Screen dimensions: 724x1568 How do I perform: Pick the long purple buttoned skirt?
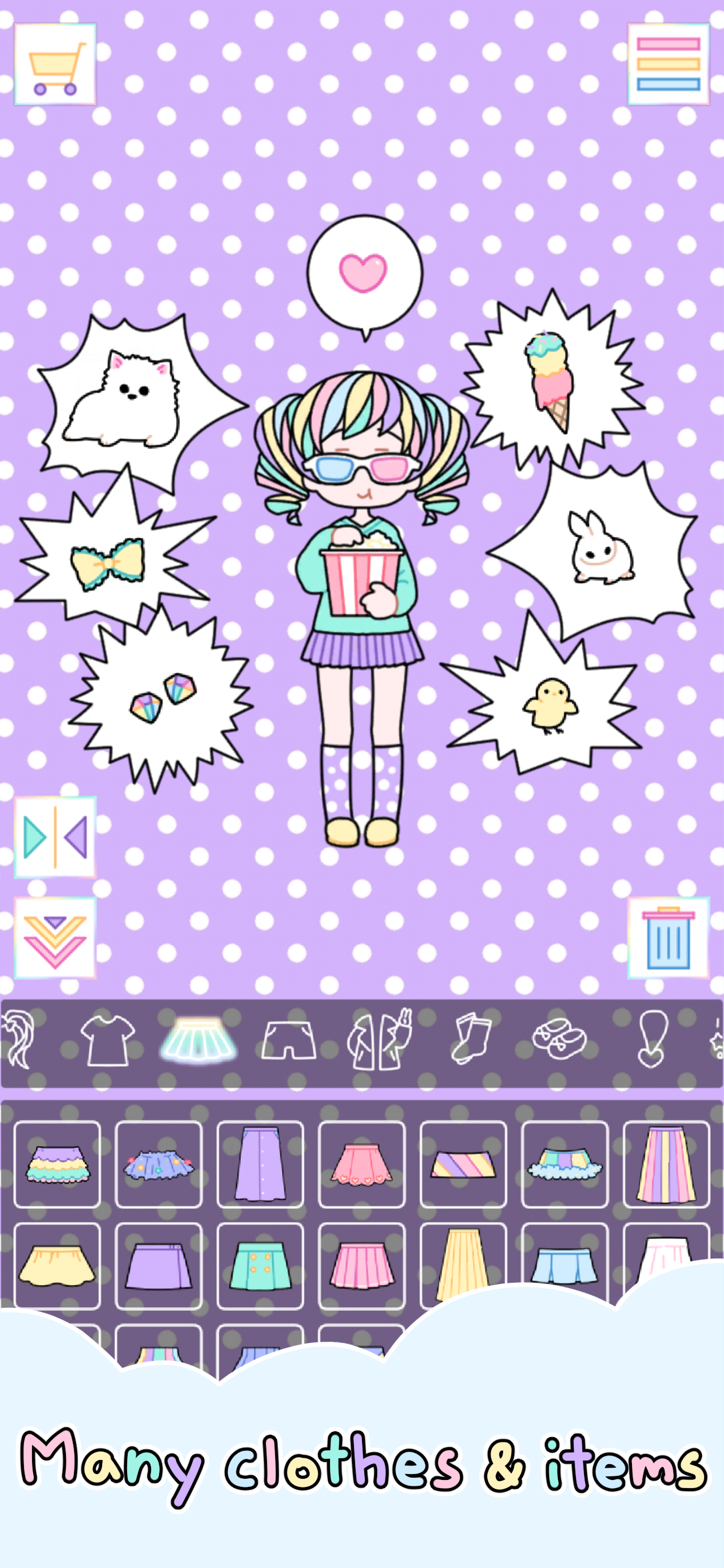point(261,1164)
